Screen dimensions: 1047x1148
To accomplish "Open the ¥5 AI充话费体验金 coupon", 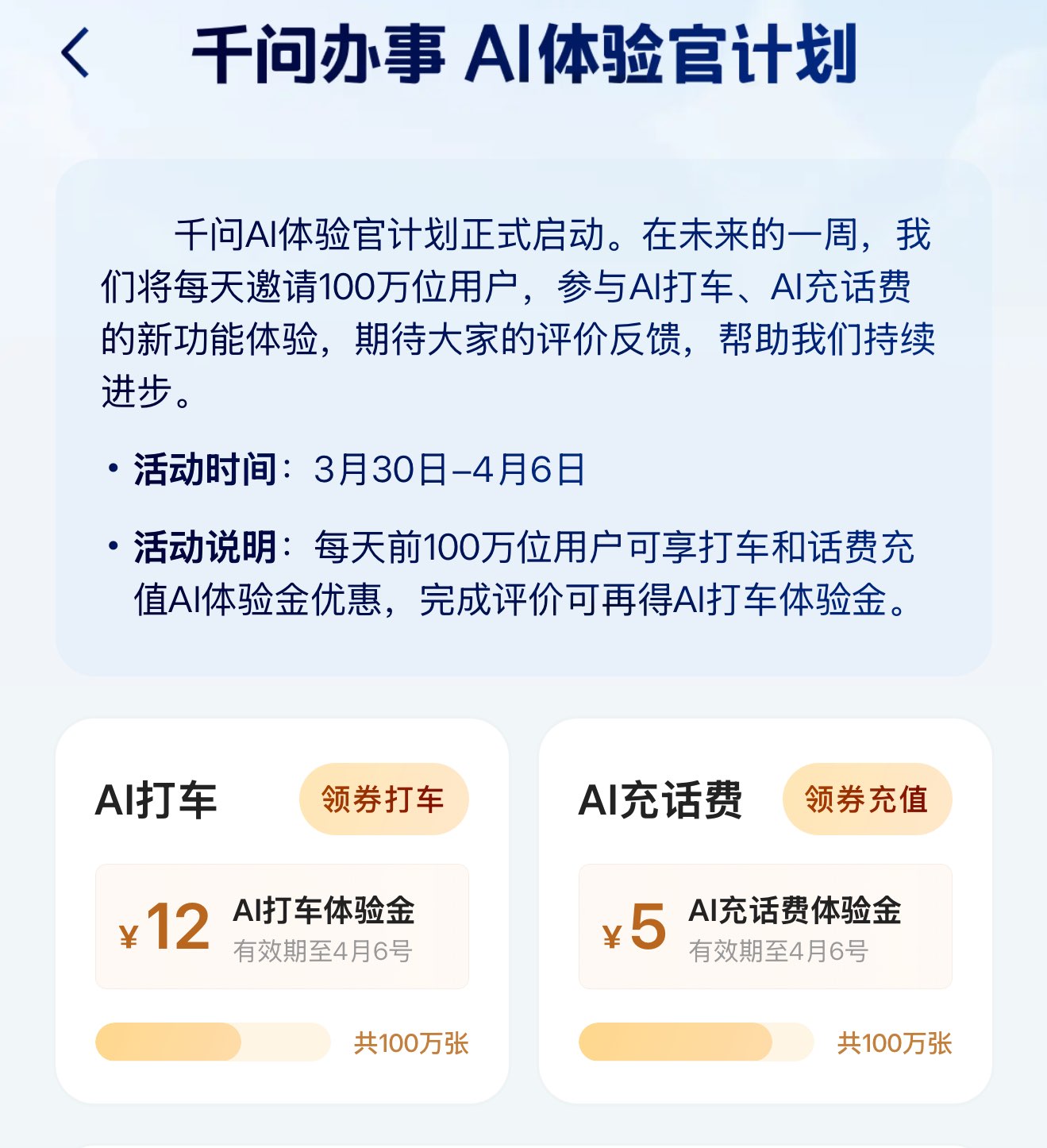I will 765,926.
